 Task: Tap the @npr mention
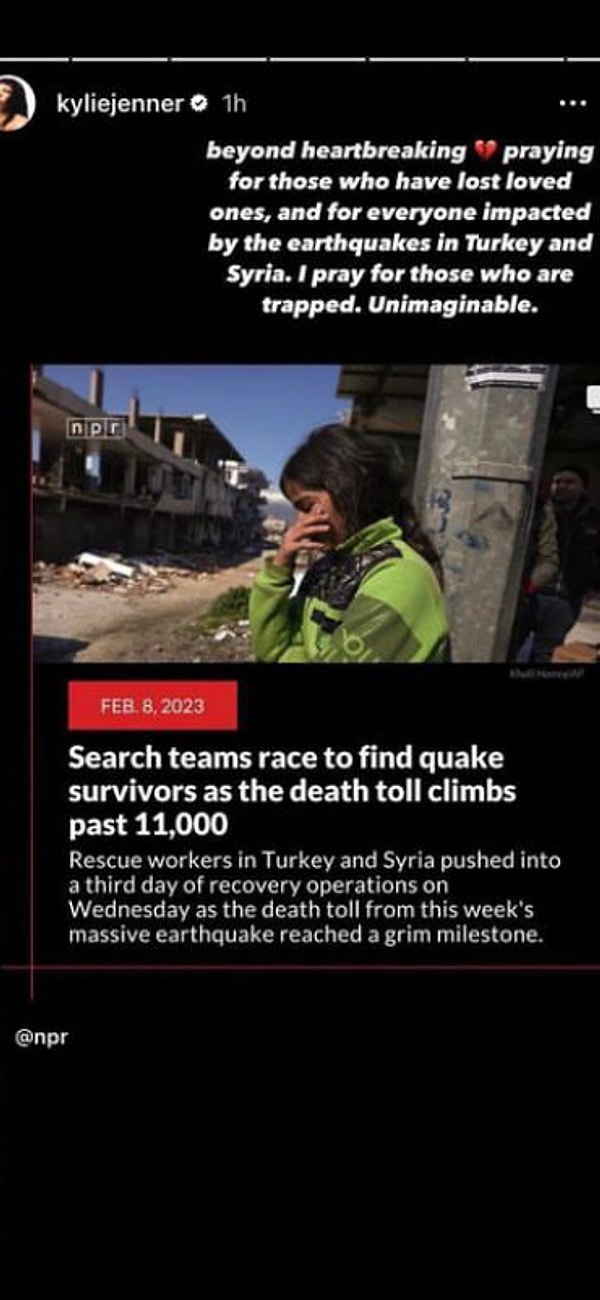(x=42, y=1037)
